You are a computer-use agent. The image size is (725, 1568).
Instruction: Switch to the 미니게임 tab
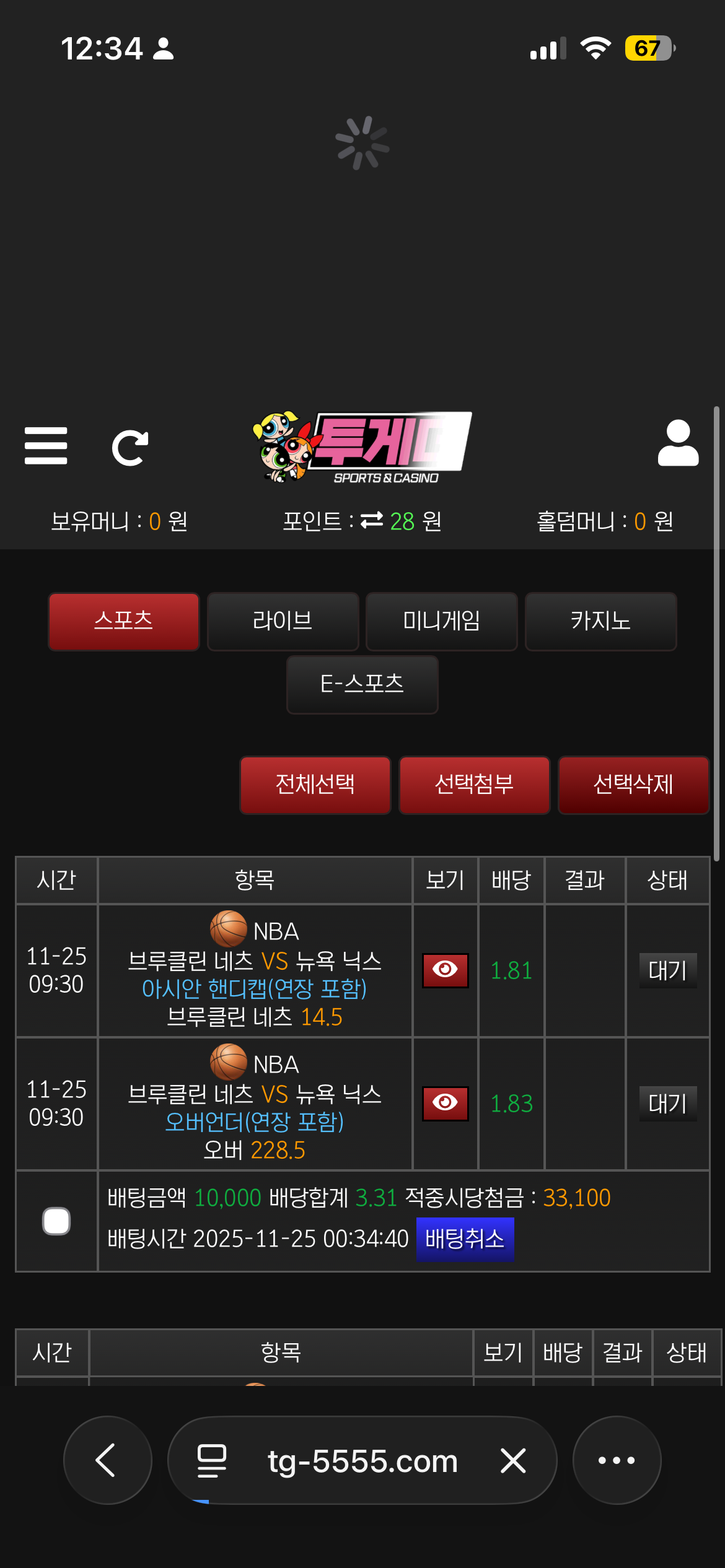point(442,621)
